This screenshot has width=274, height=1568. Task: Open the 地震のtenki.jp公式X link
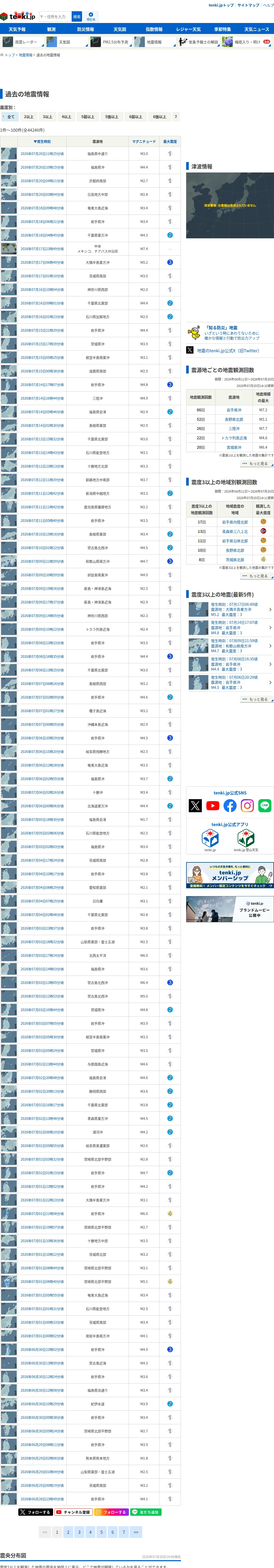[228, 351]
